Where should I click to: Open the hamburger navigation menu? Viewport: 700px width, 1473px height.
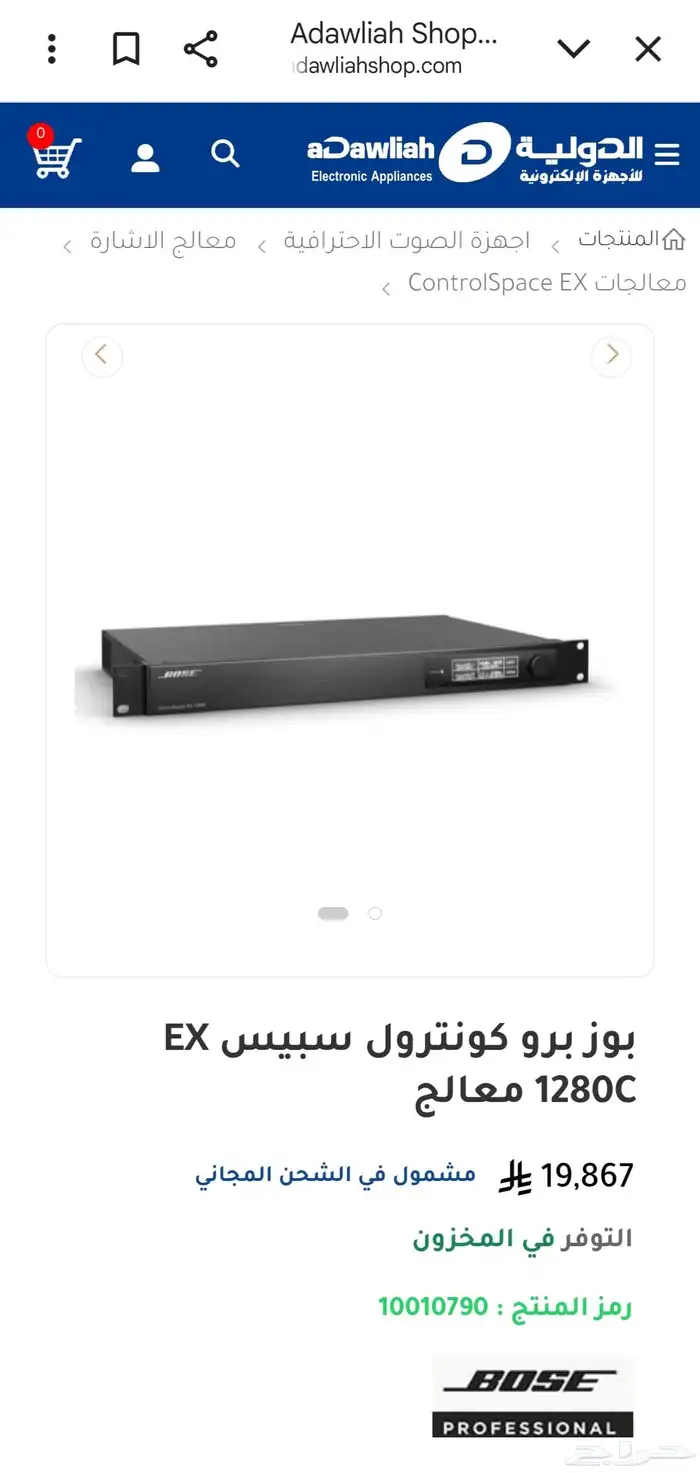click(x=667, y=155)
